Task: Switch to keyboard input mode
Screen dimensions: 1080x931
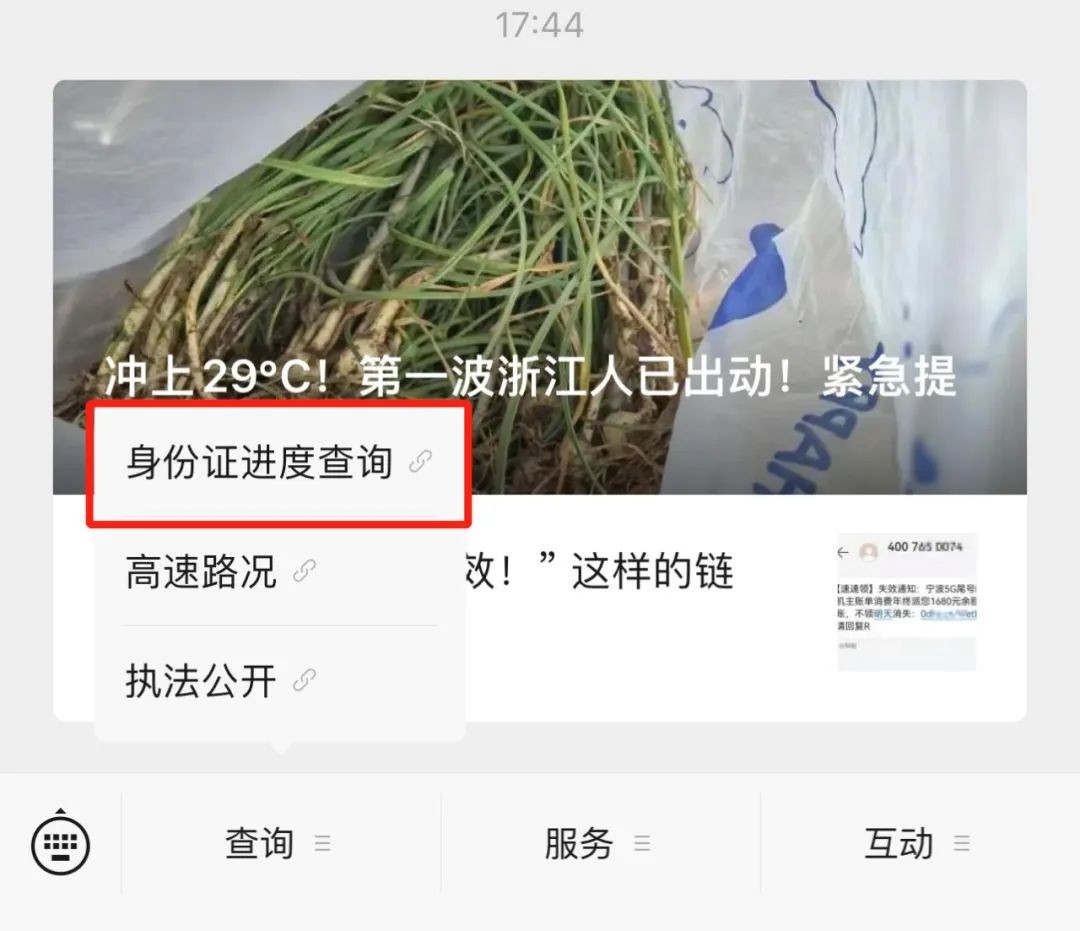Action: (60, 845)
